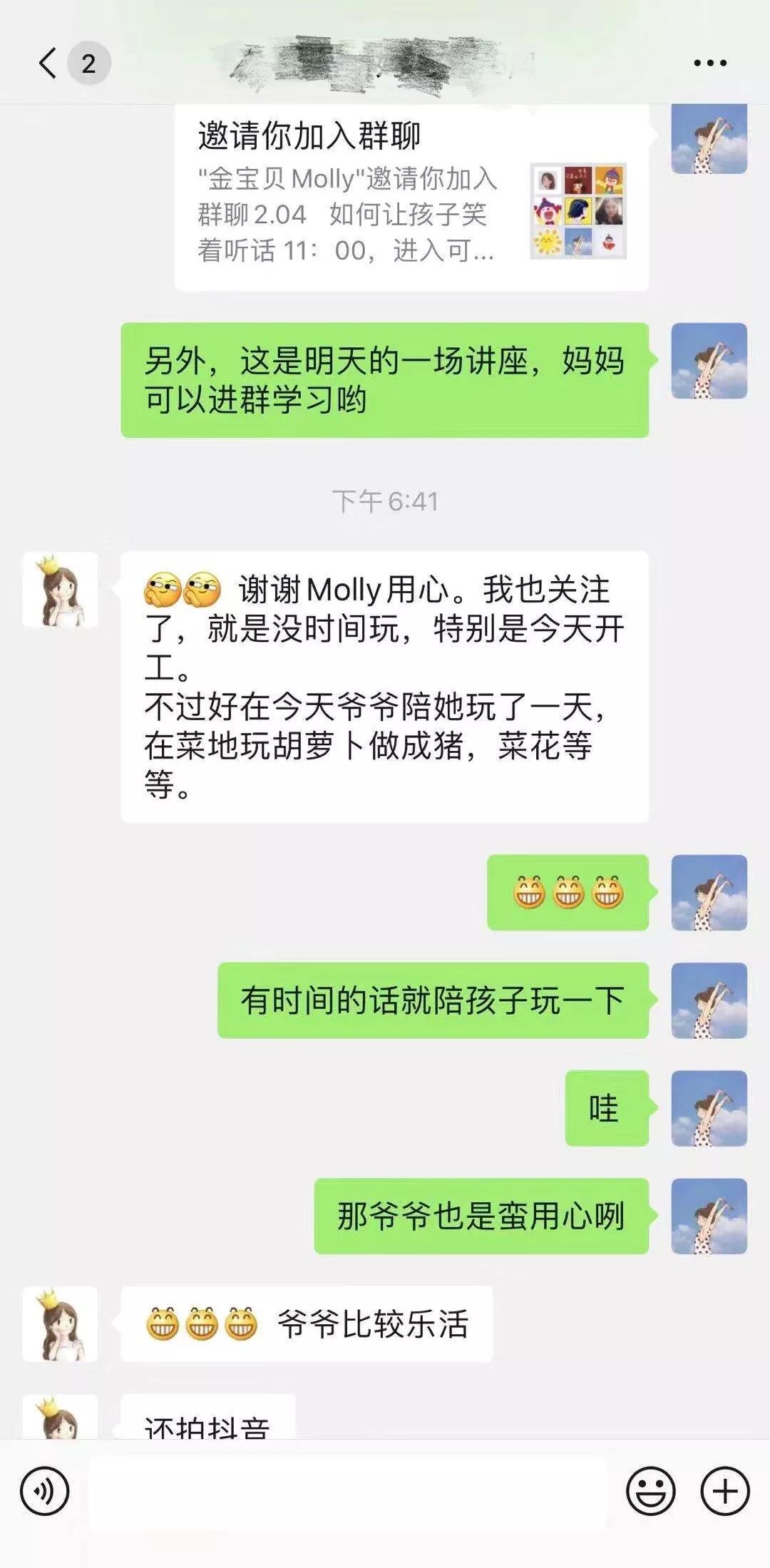770x1568 pixels.
Task: Open the emoji sticker panel
Action: (x=650, y=1490)
